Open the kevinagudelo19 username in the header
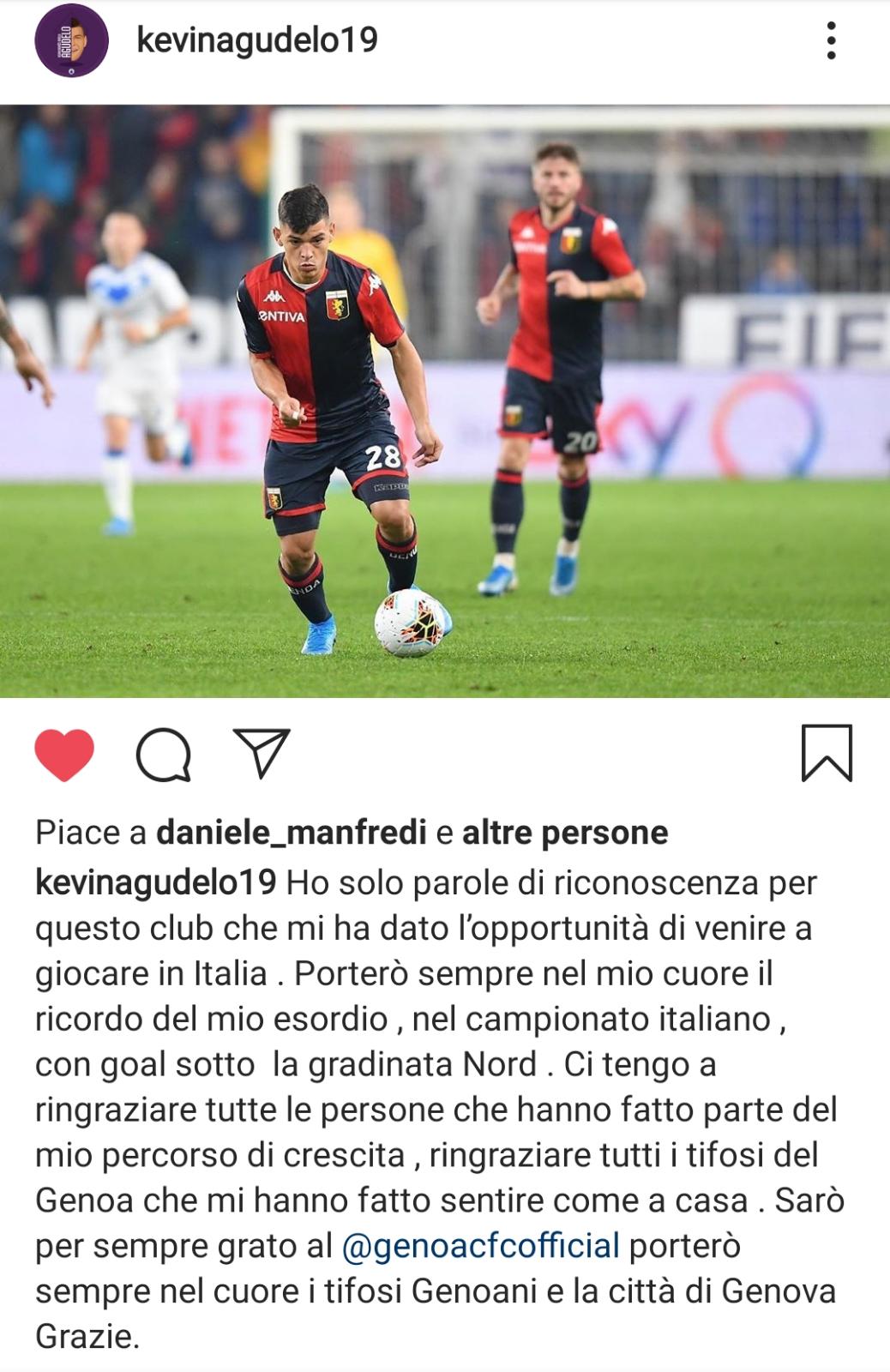The width and height of the screenshot is (890, 1372). (257, 40)
